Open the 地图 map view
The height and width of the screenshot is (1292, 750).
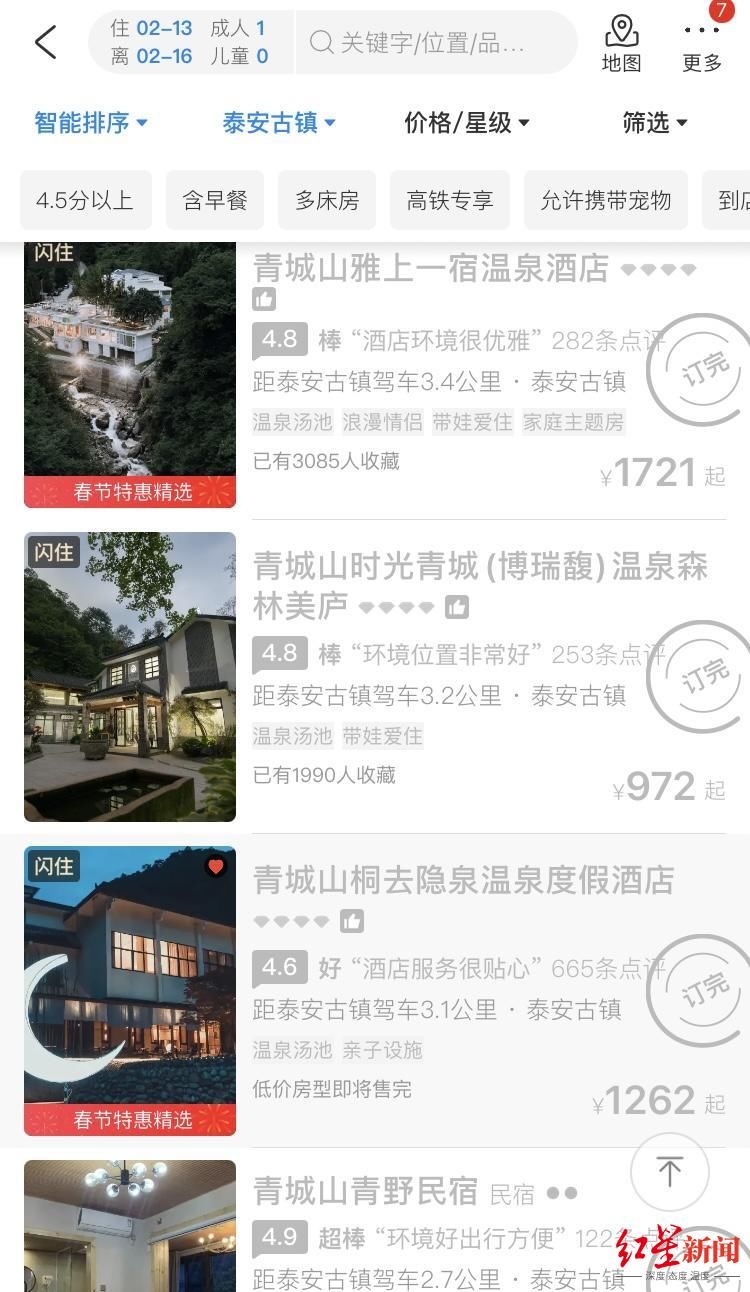point(622,40)
